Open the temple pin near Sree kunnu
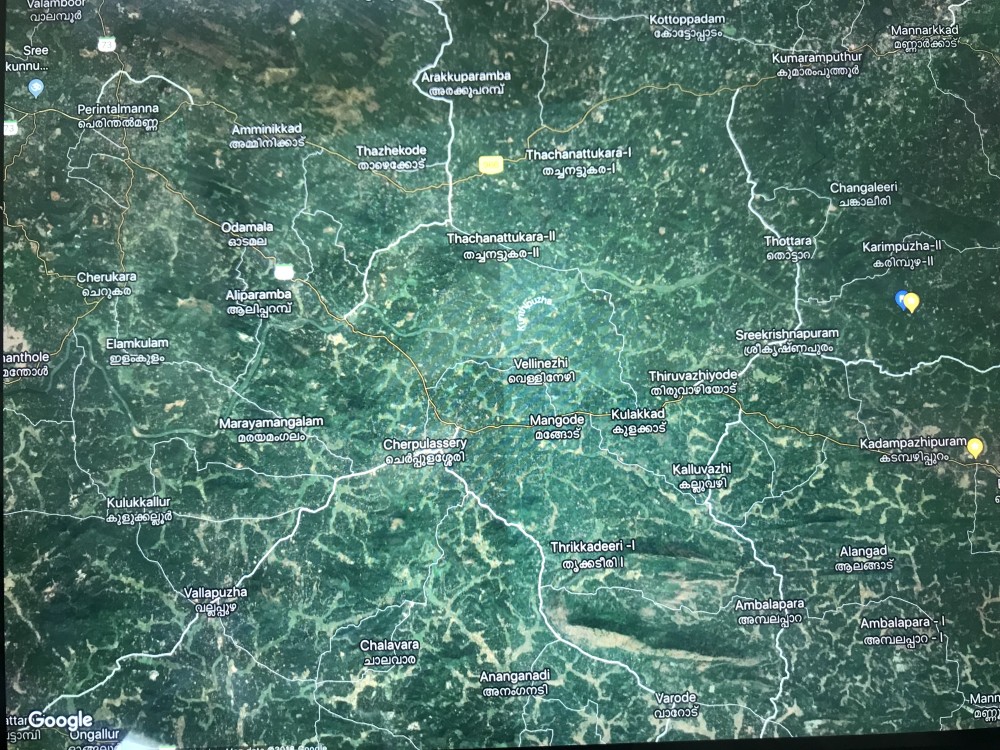This screenshot has width=1000, height=750. pyautogui.click(x=36, y=89)
